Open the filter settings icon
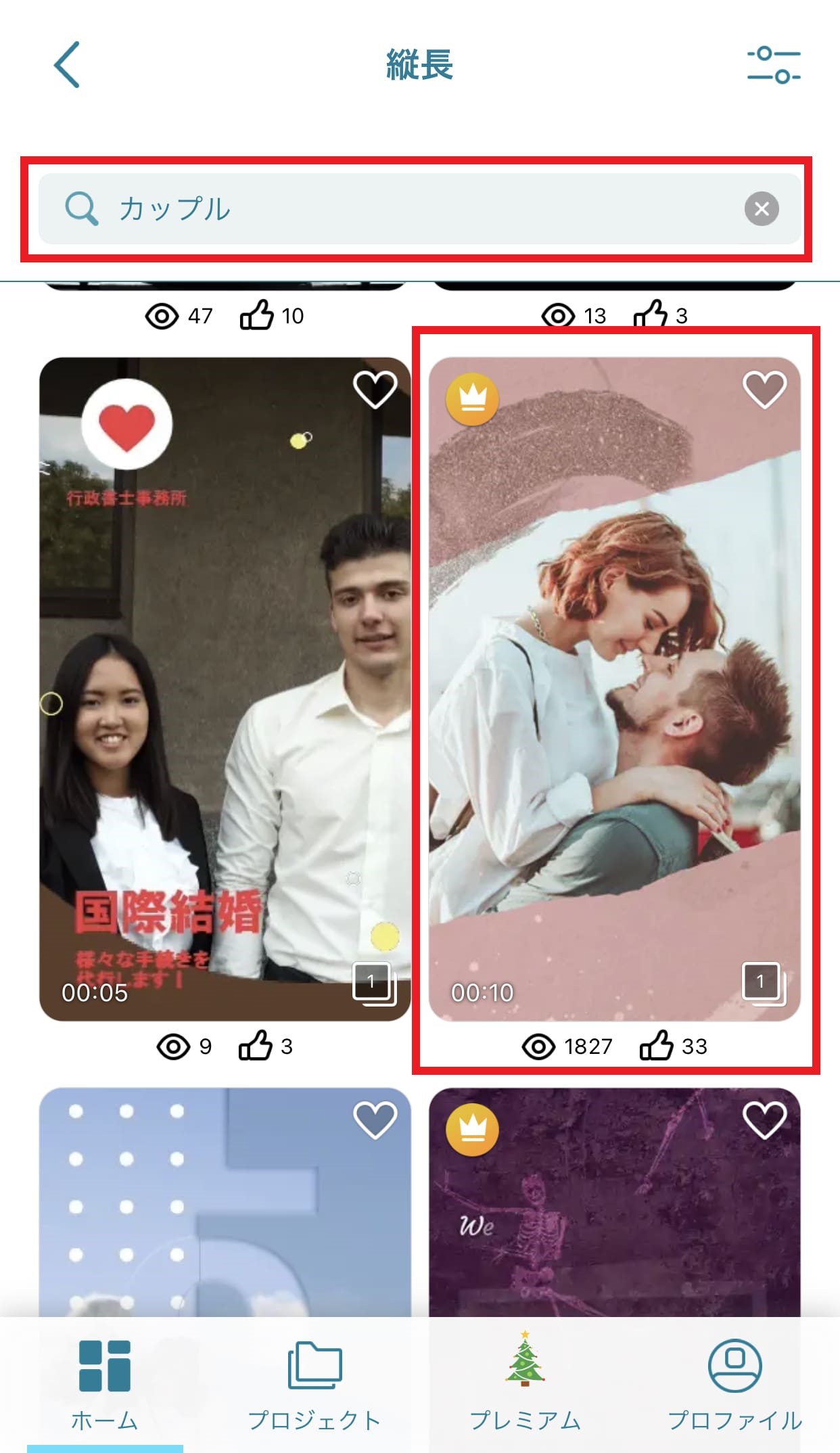 point(773,65)
